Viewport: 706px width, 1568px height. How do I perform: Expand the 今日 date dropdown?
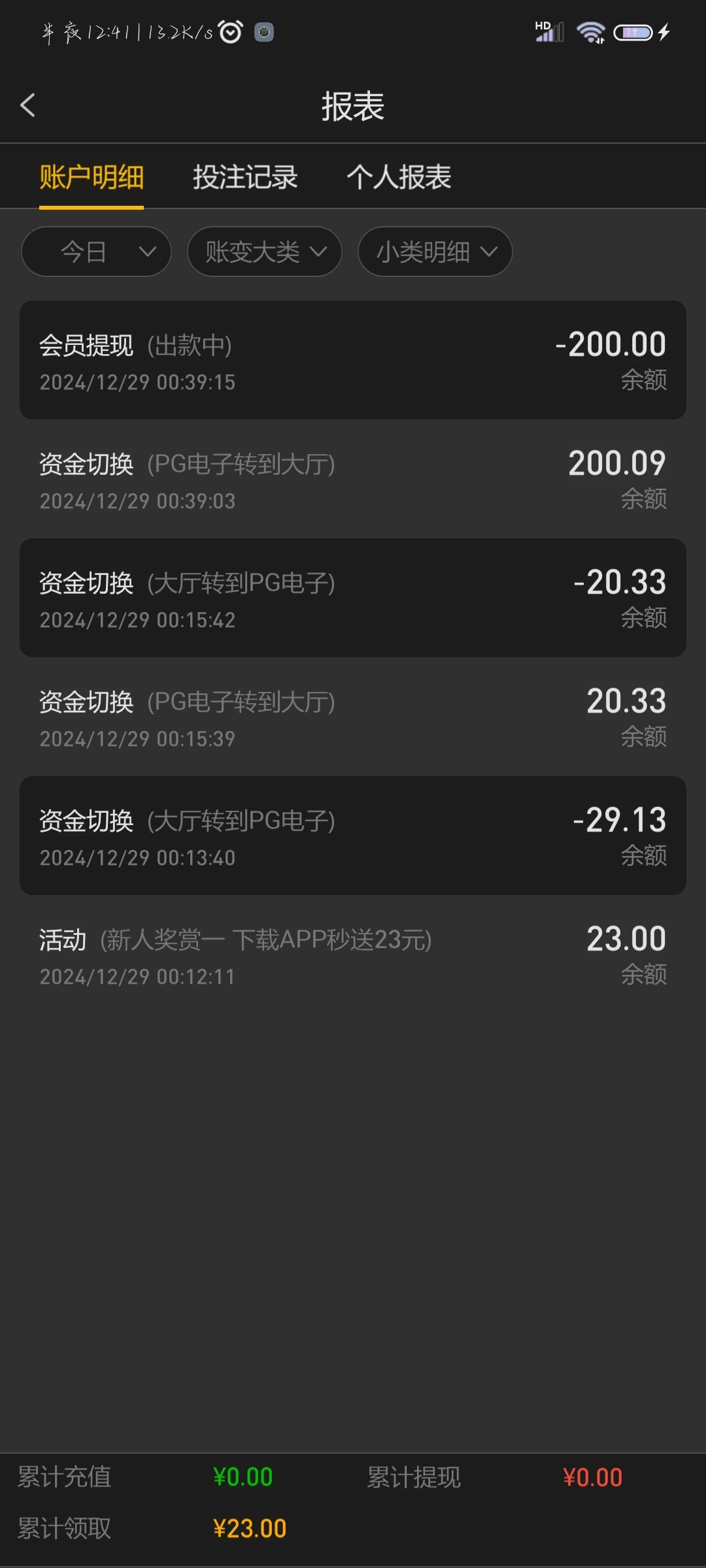pyautogui.click(x=96, y=252)
